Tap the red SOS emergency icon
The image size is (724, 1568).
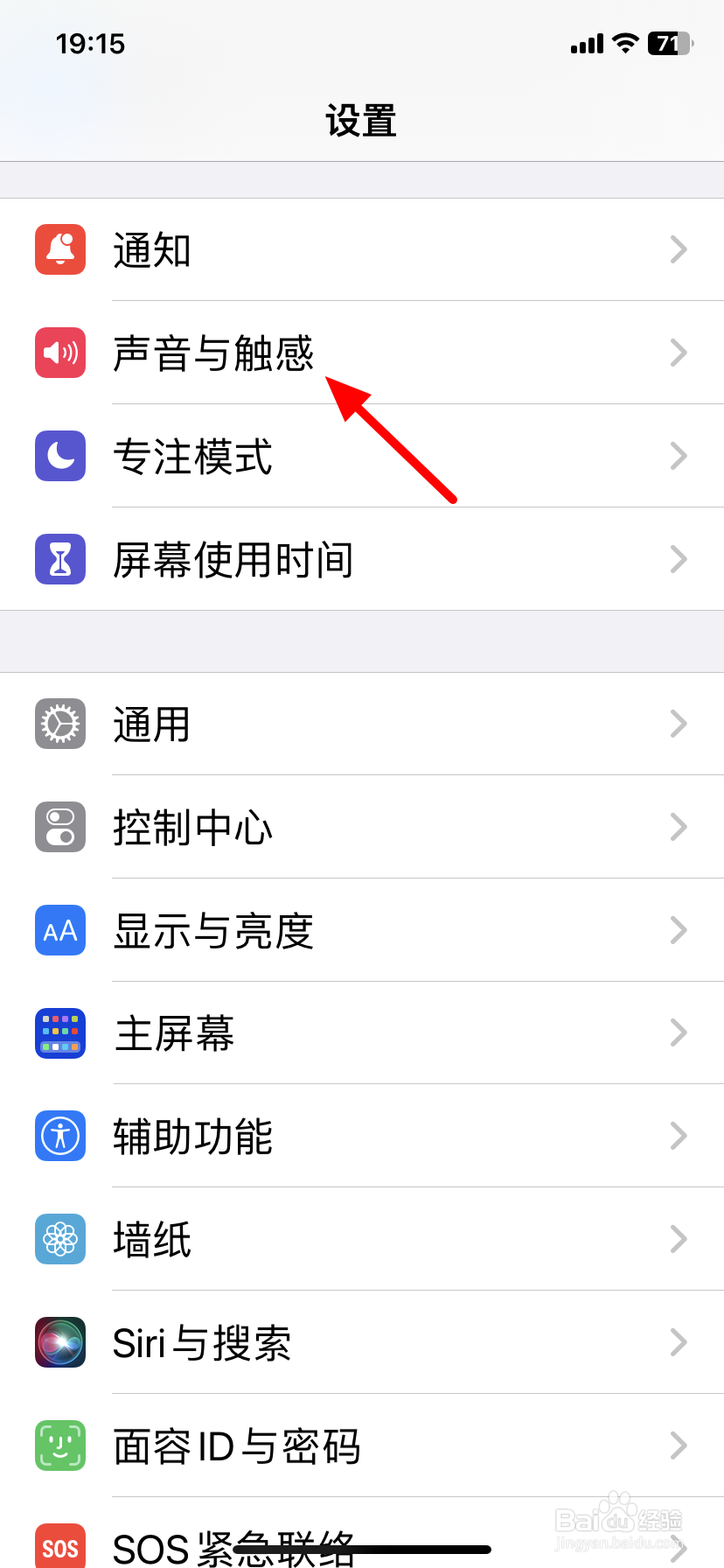pos(59,1547)
